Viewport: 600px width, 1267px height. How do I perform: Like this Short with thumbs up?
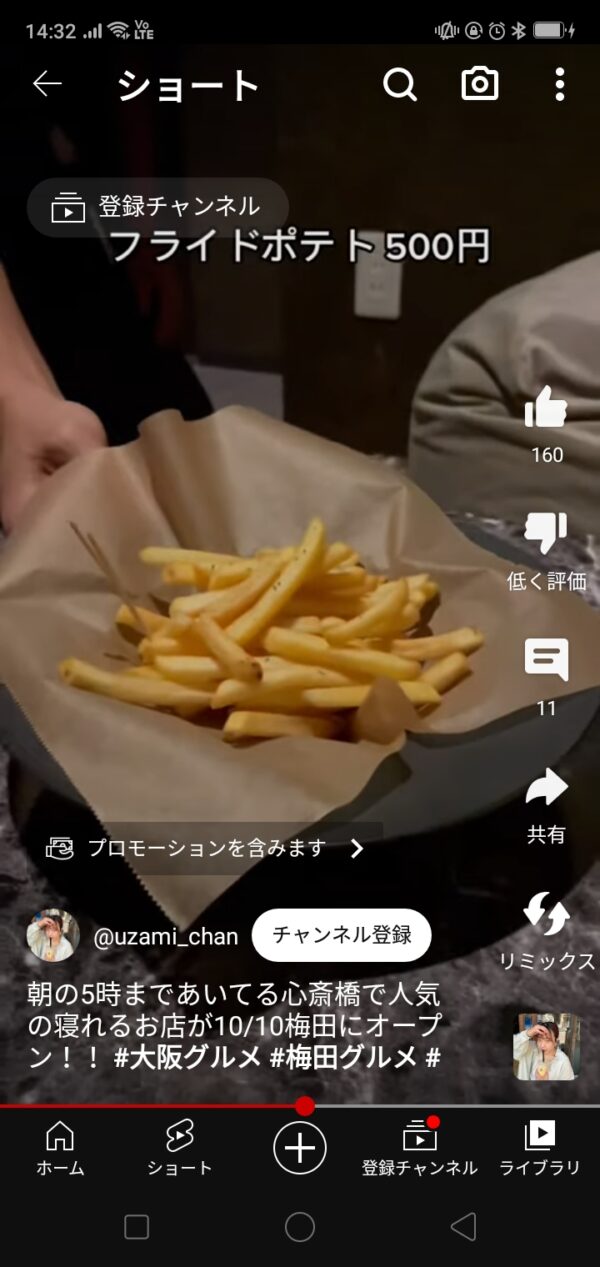(546, 408)
